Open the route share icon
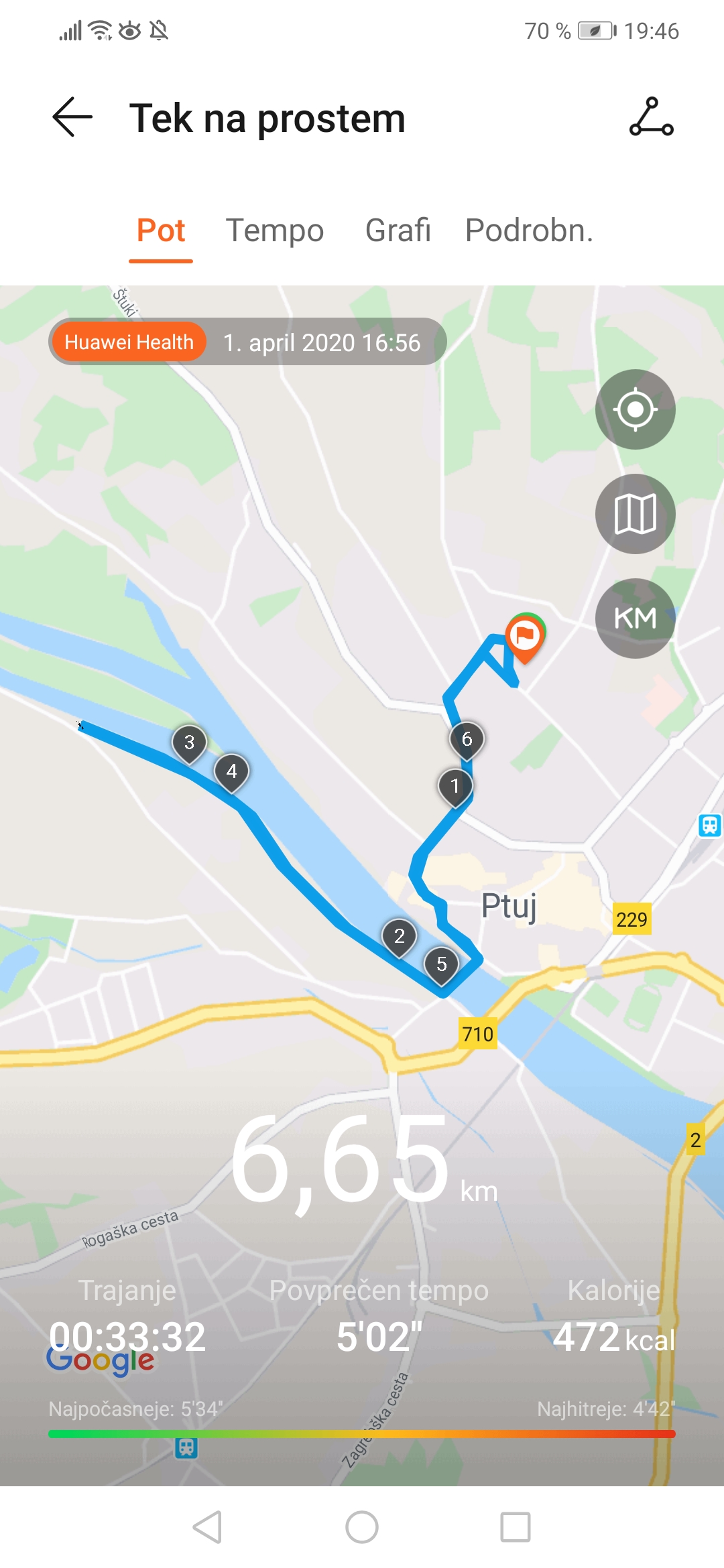 (651, 117)
